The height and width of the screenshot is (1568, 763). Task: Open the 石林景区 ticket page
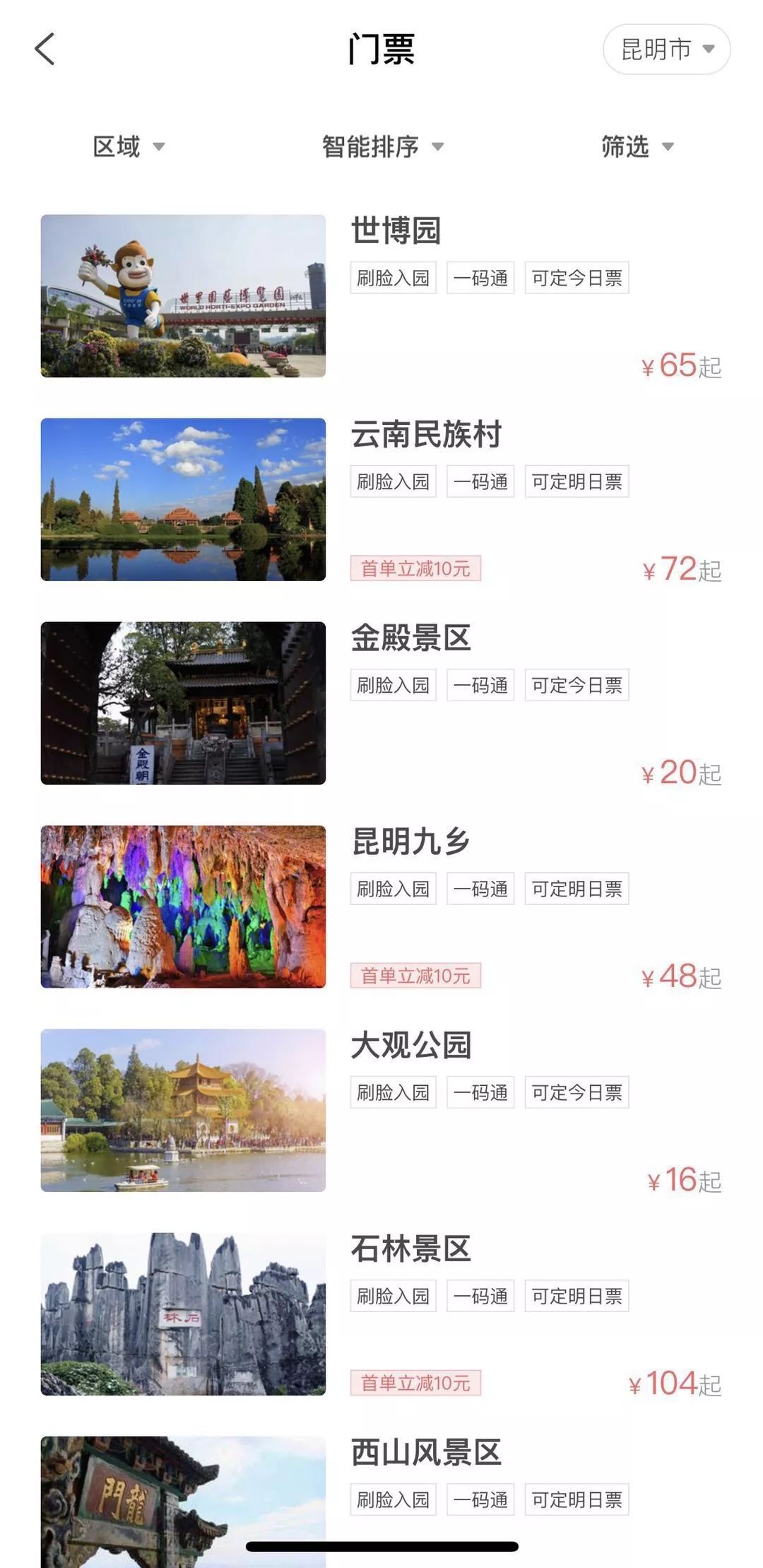point(410,1248)
